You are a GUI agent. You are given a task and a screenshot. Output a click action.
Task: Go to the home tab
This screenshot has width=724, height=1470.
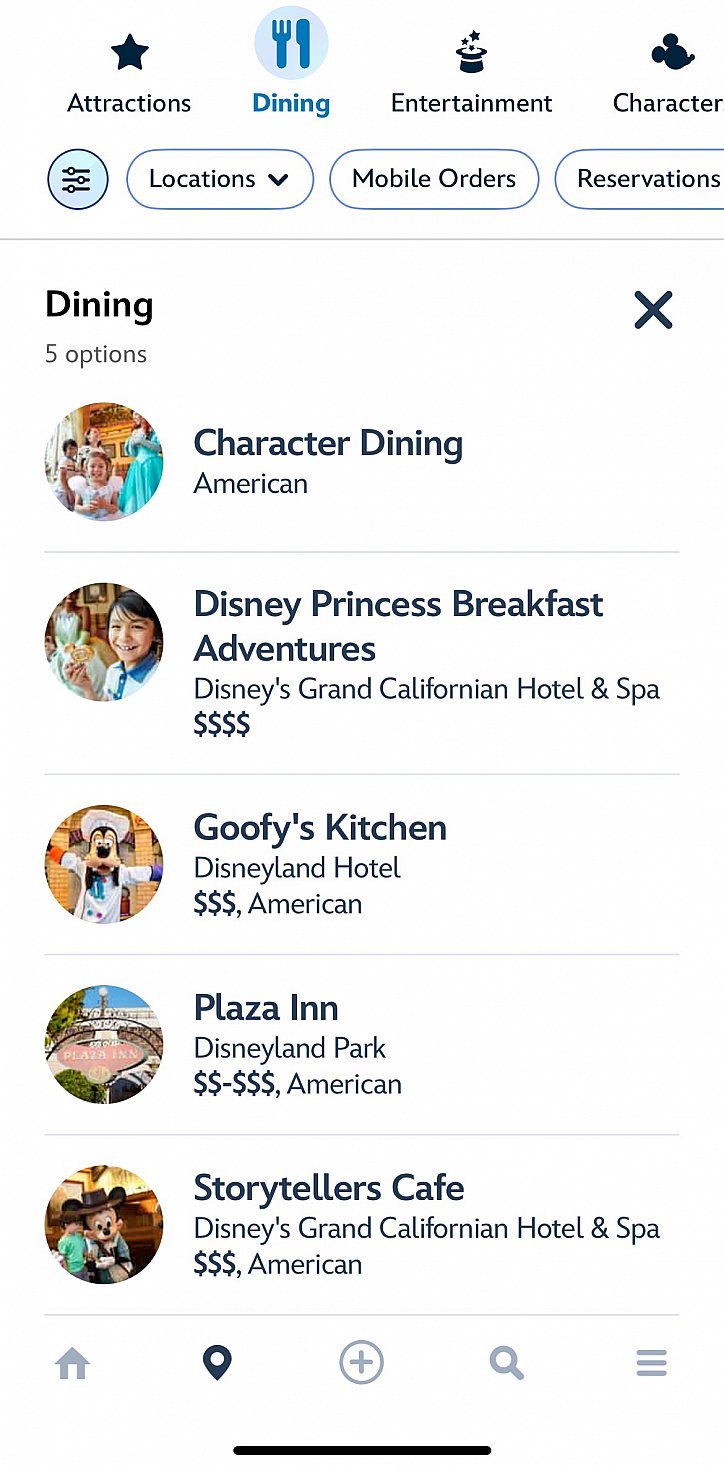tap(72, 1363)
